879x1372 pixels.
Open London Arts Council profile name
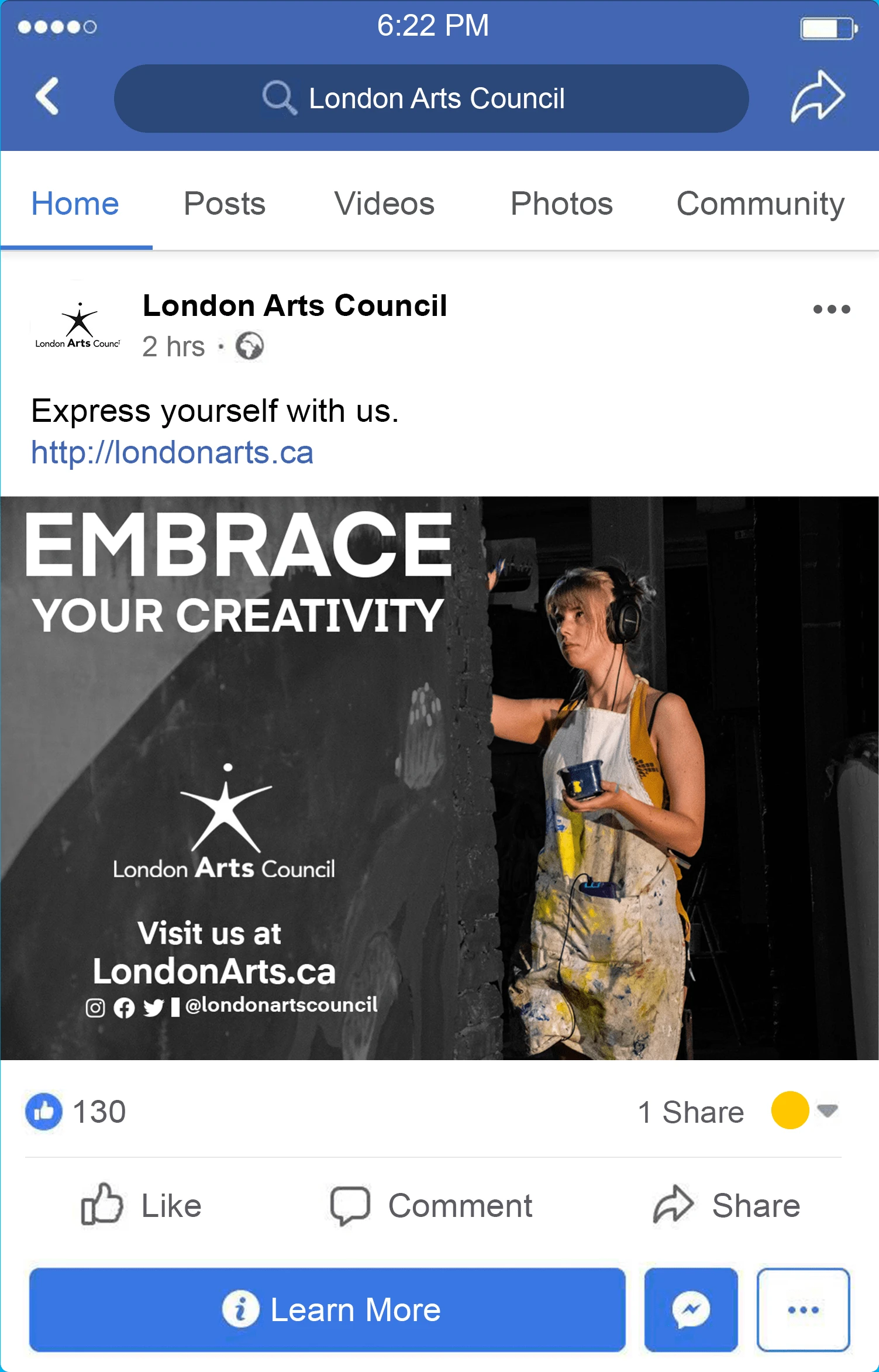click(295, 306)
